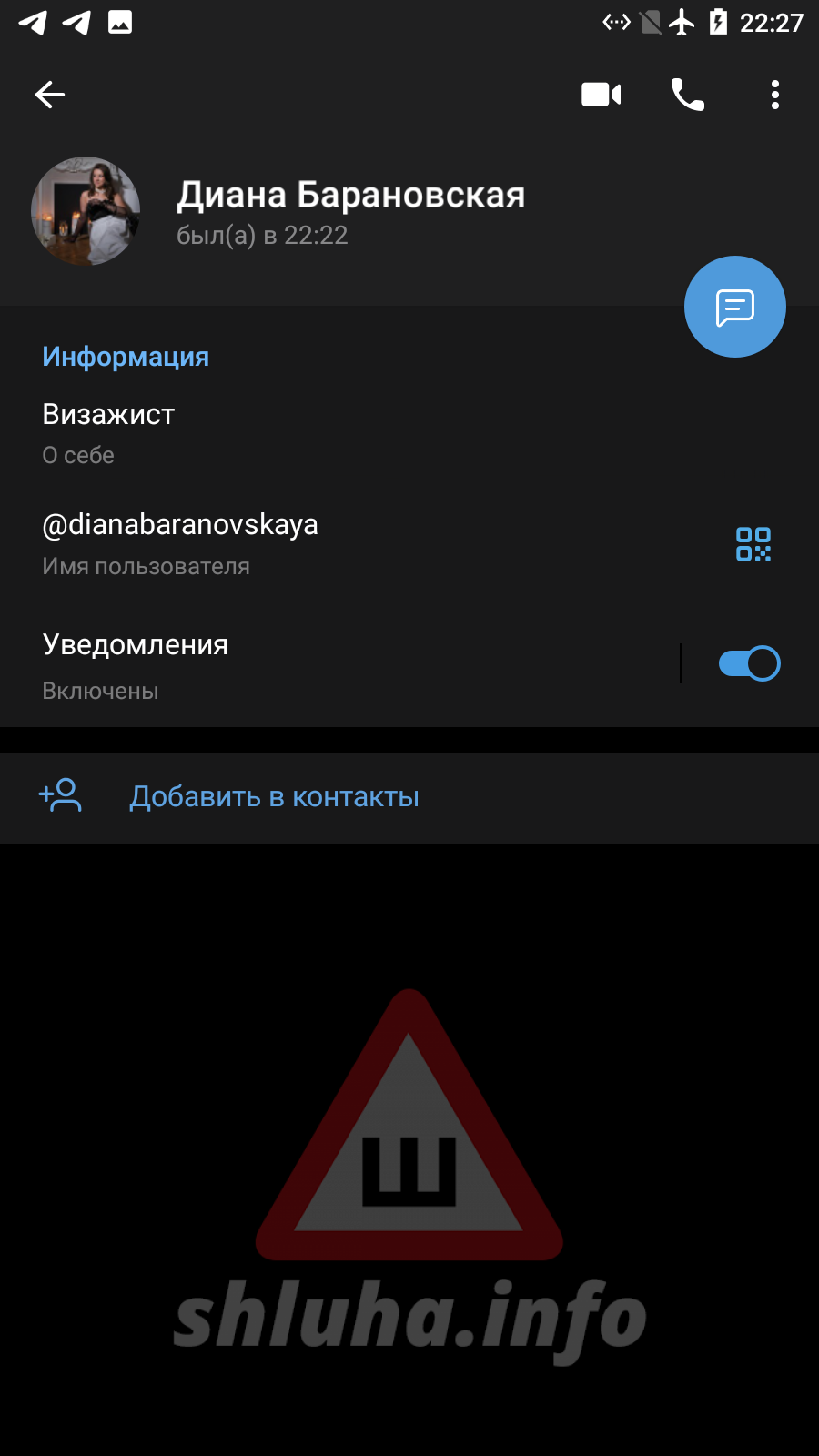The height and width of the screenshot is (1456, 819).
Task: Show the username QR code
Action: (753, 544)
